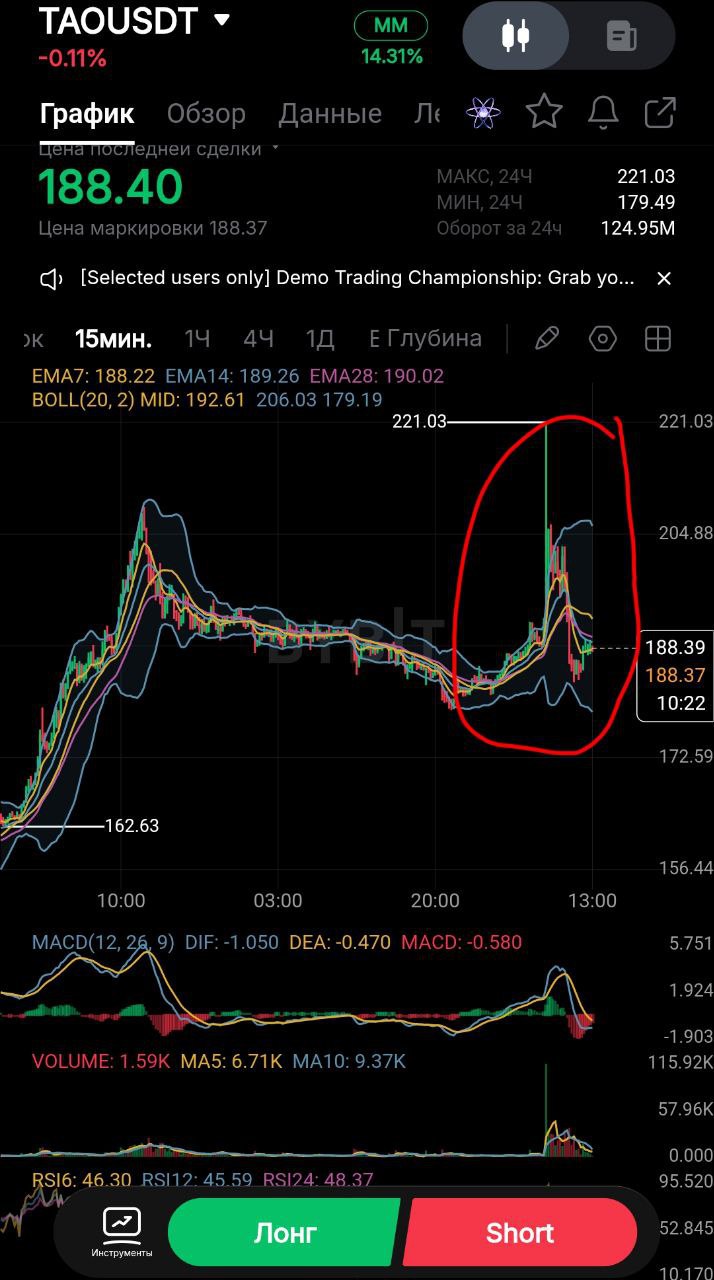This screenshot has width=714, height=1280.
Task: Switch chart to 1Ч timeframe
Action: [x=197, y=339]
